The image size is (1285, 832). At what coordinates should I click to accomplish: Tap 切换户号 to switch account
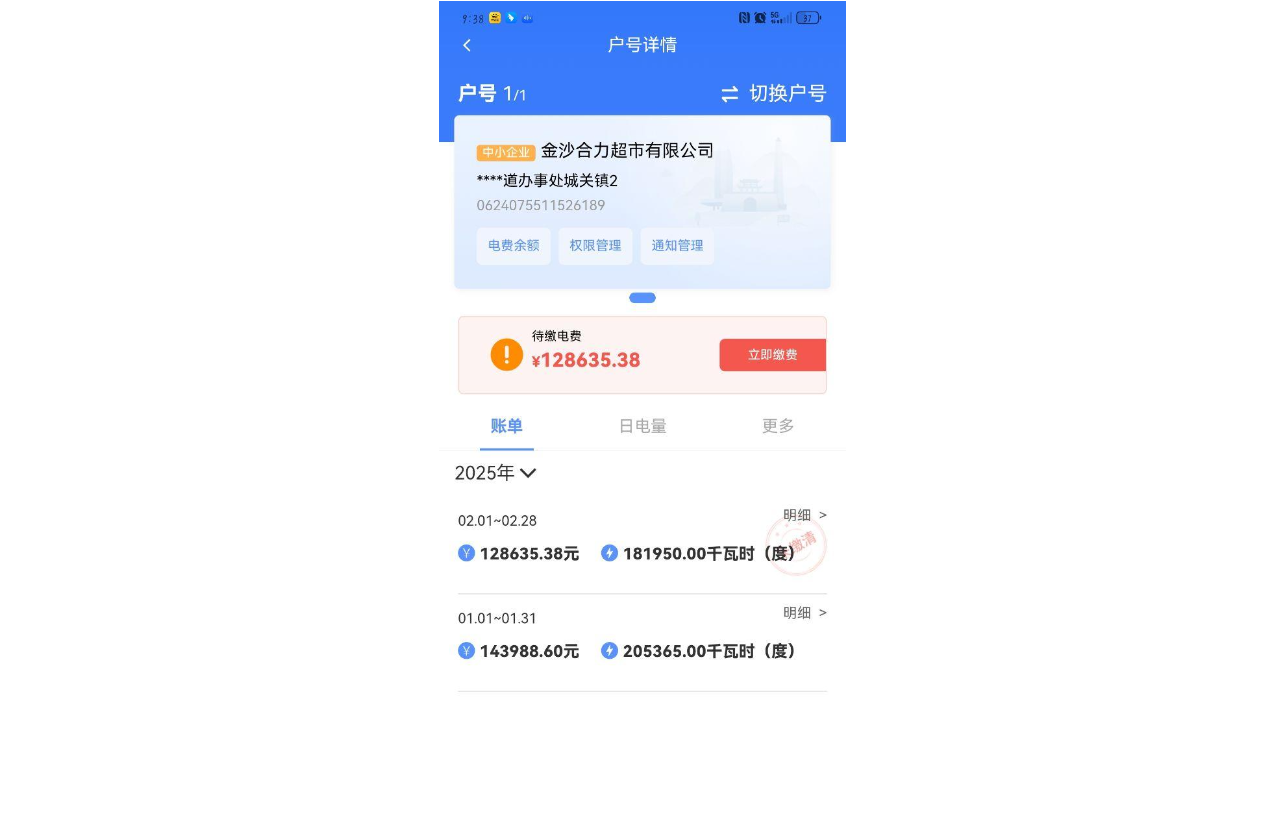[x=774, y=94]
